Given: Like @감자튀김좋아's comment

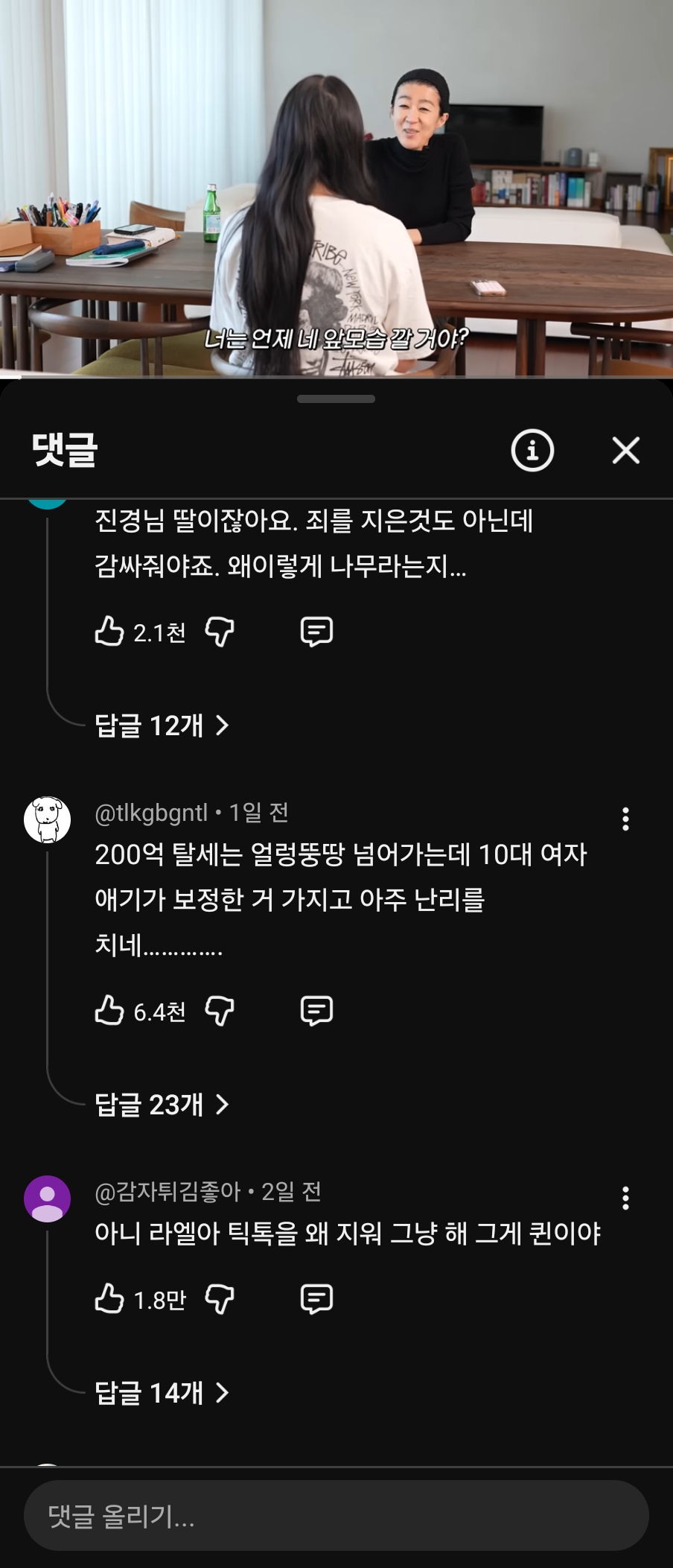Looking at the screenshot, I should coord(109,1298).
